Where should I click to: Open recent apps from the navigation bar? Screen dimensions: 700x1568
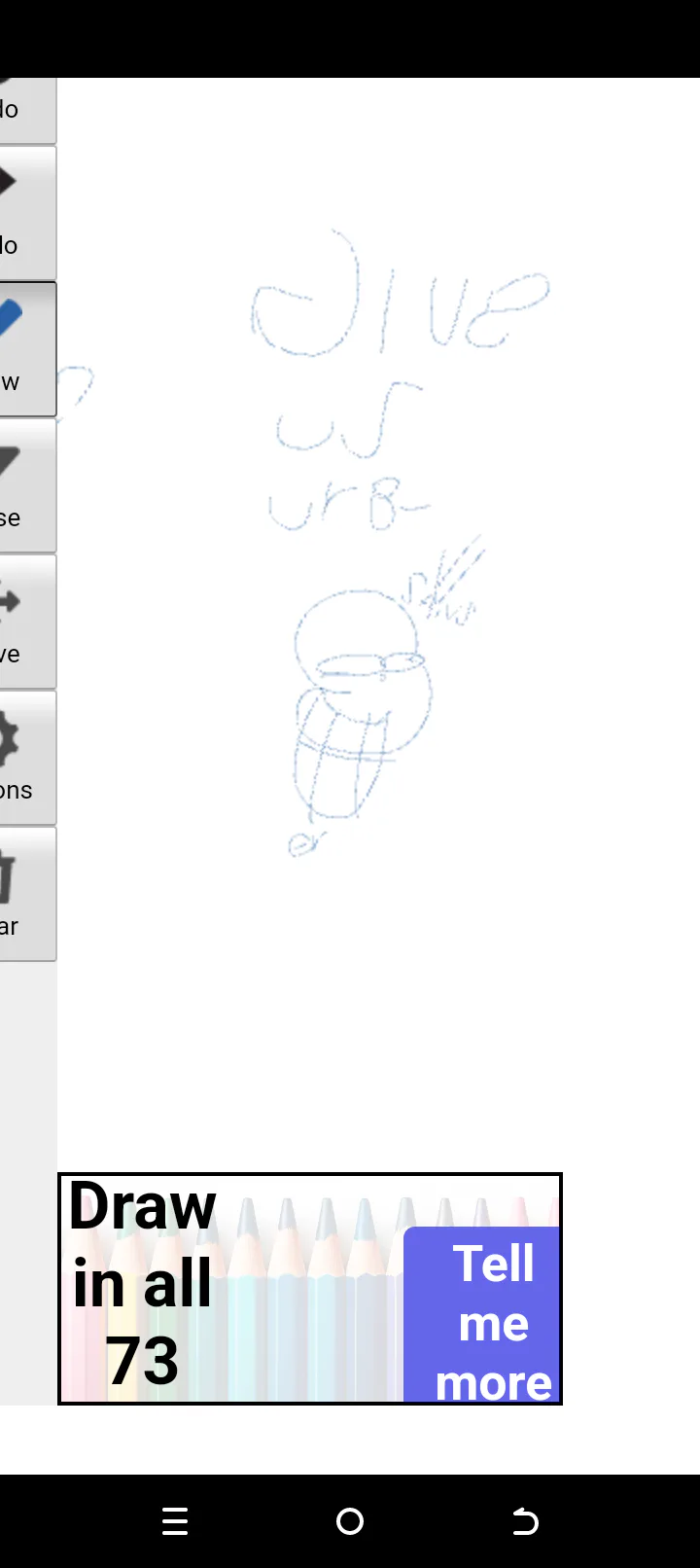point(175,1521)
